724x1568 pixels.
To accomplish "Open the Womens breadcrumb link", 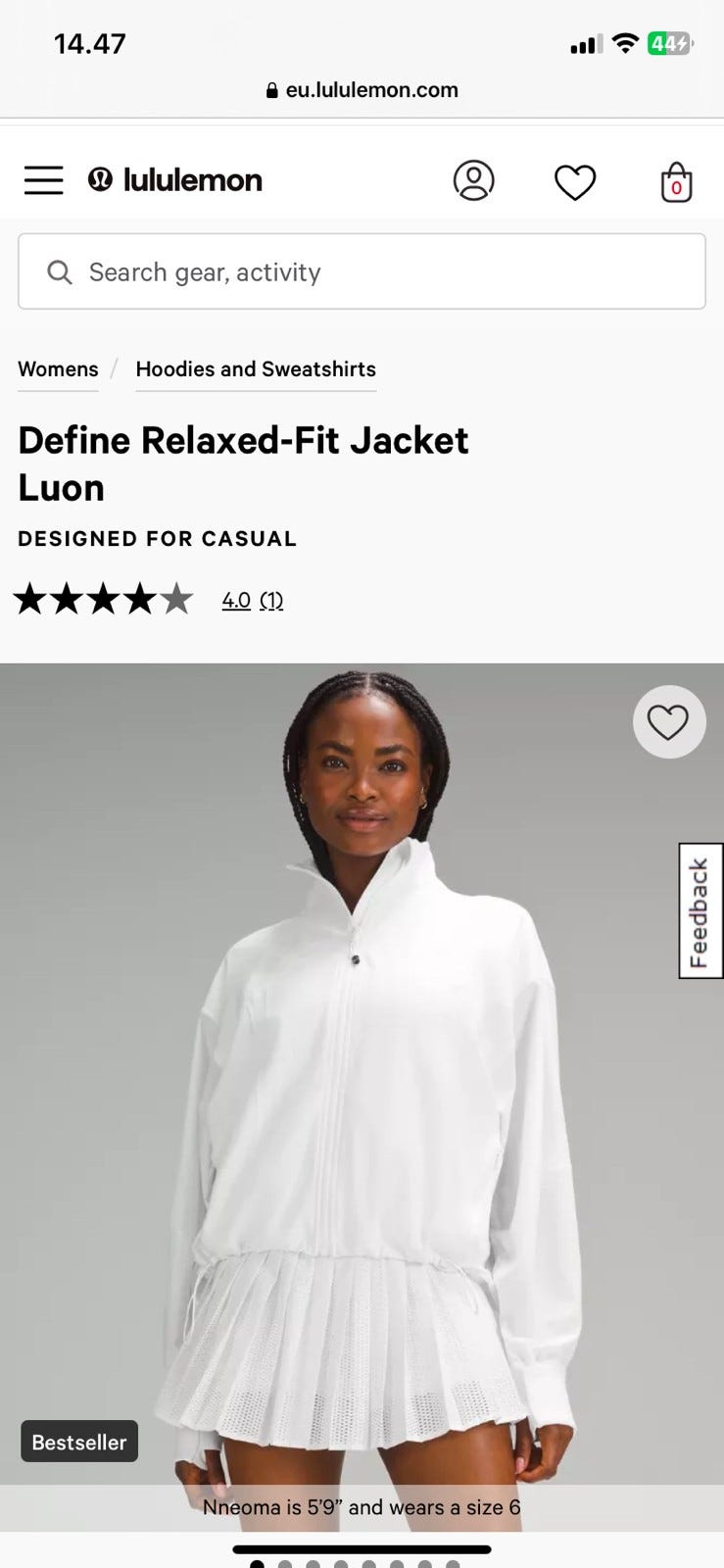I will 58,369.
